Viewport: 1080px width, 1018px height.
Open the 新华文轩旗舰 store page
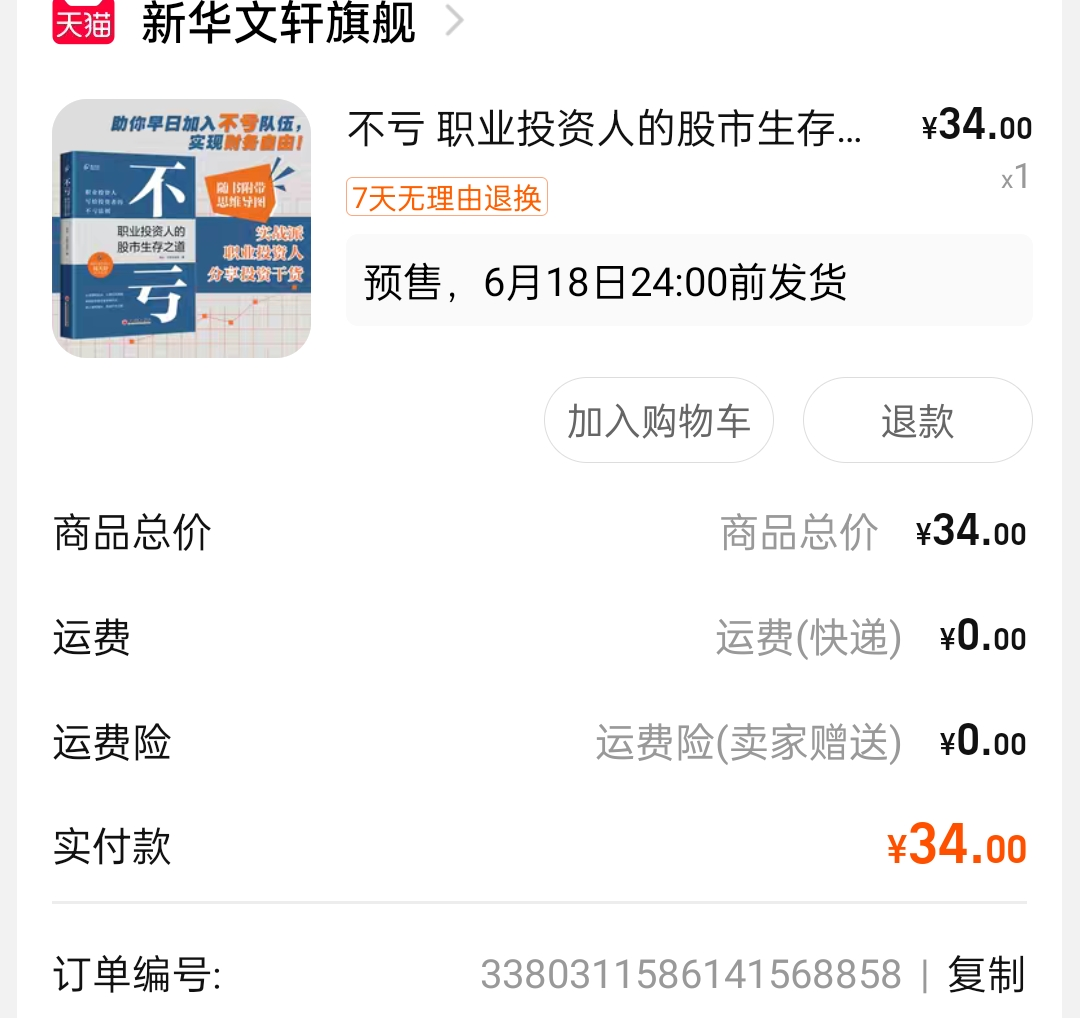point(278,24)
